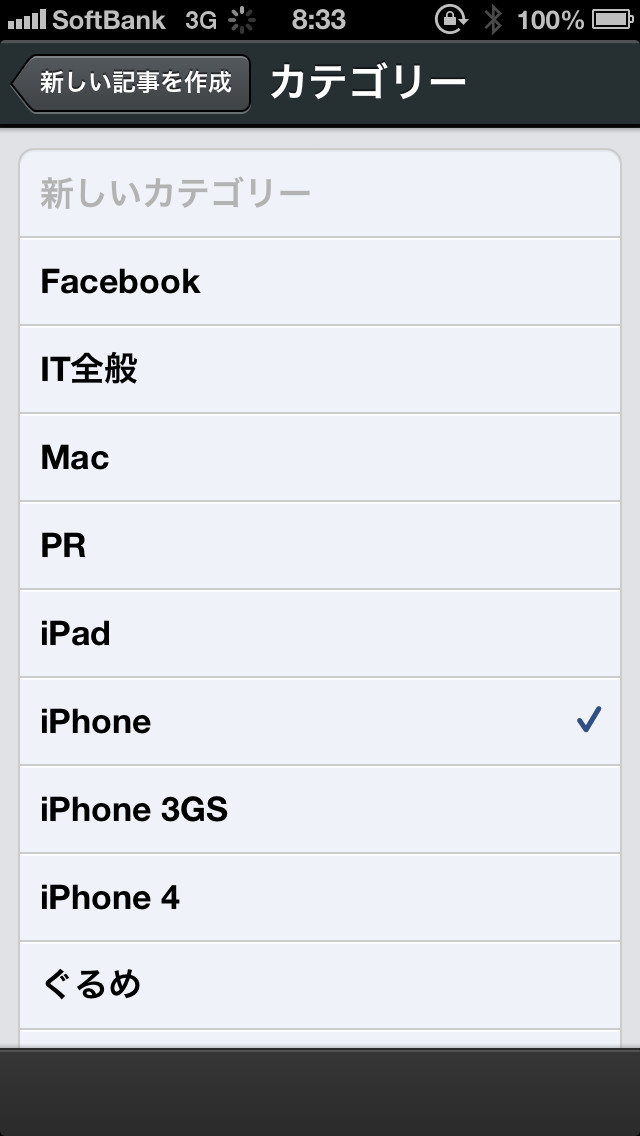
Task: Pick the ぐるめ category
Action: click(x=320, y=986)
